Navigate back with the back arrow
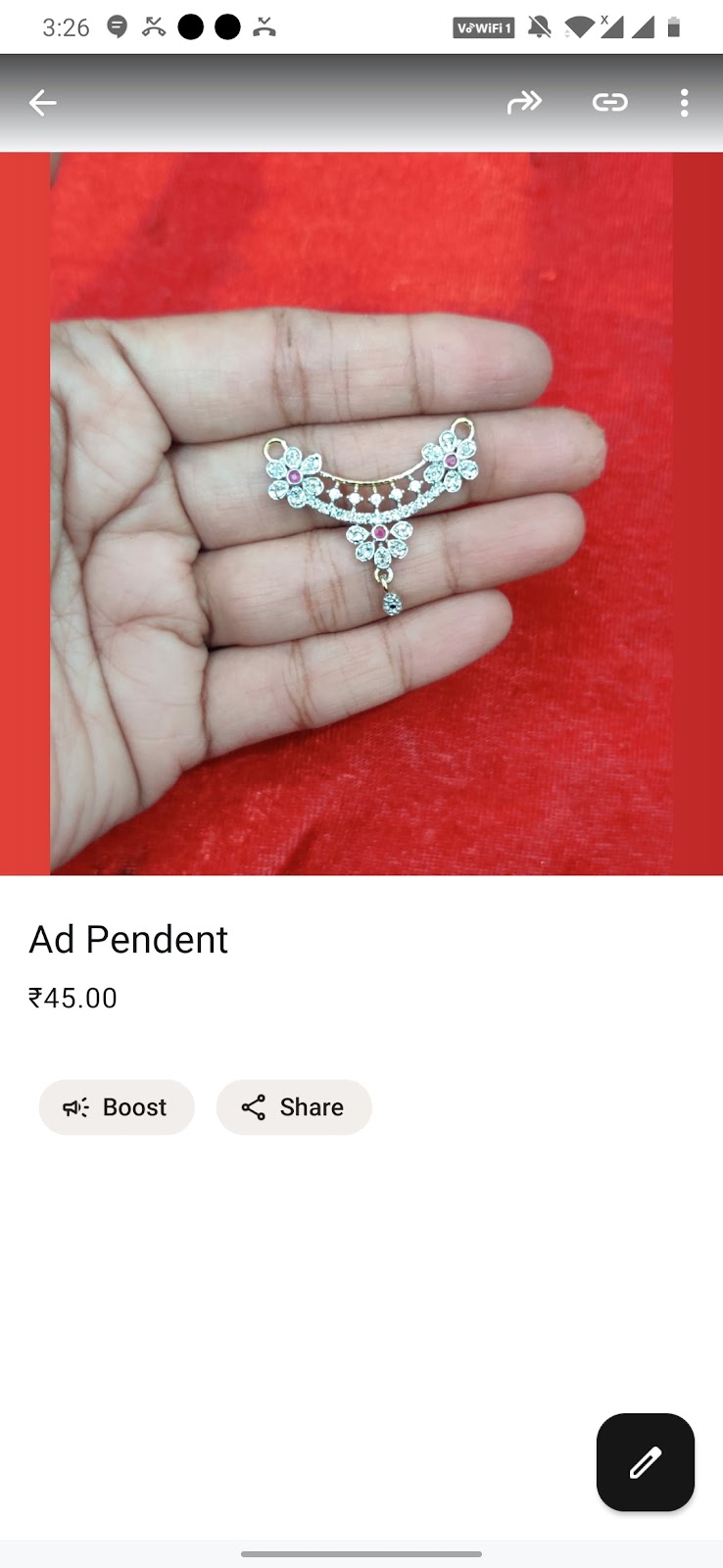This screenshot has height=1568, width=723. pos(43,102)
